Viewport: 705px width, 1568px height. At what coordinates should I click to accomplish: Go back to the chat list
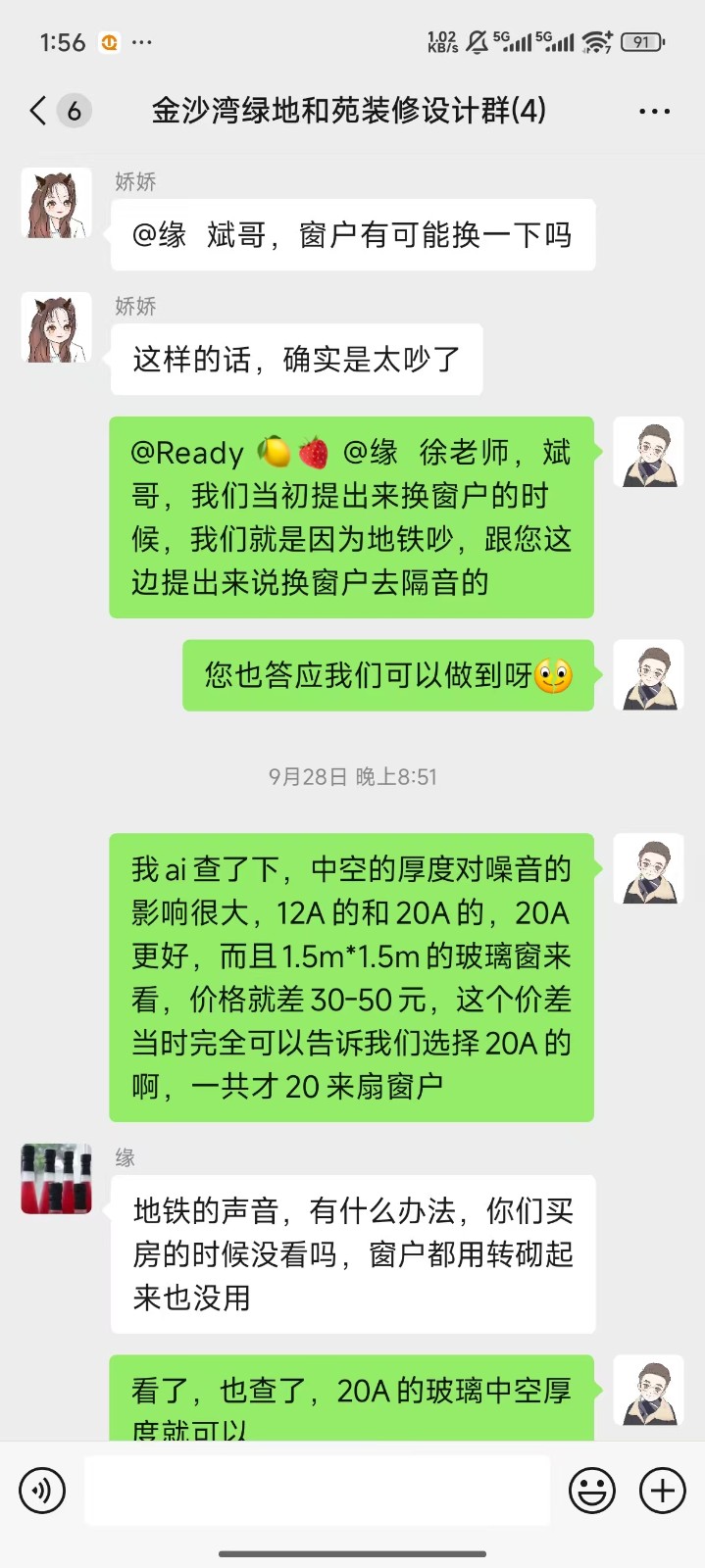[x=39, y=111]
